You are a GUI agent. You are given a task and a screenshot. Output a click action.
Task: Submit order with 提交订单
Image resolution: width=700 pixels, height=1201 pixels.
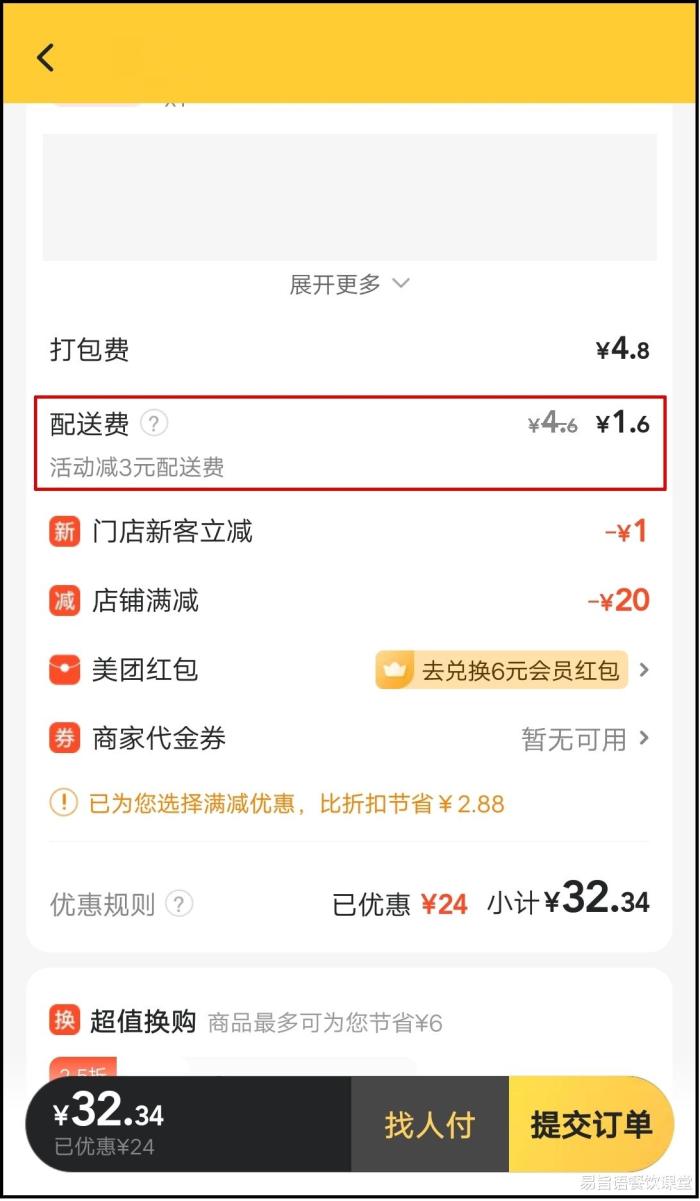[x=591, y=1124]
